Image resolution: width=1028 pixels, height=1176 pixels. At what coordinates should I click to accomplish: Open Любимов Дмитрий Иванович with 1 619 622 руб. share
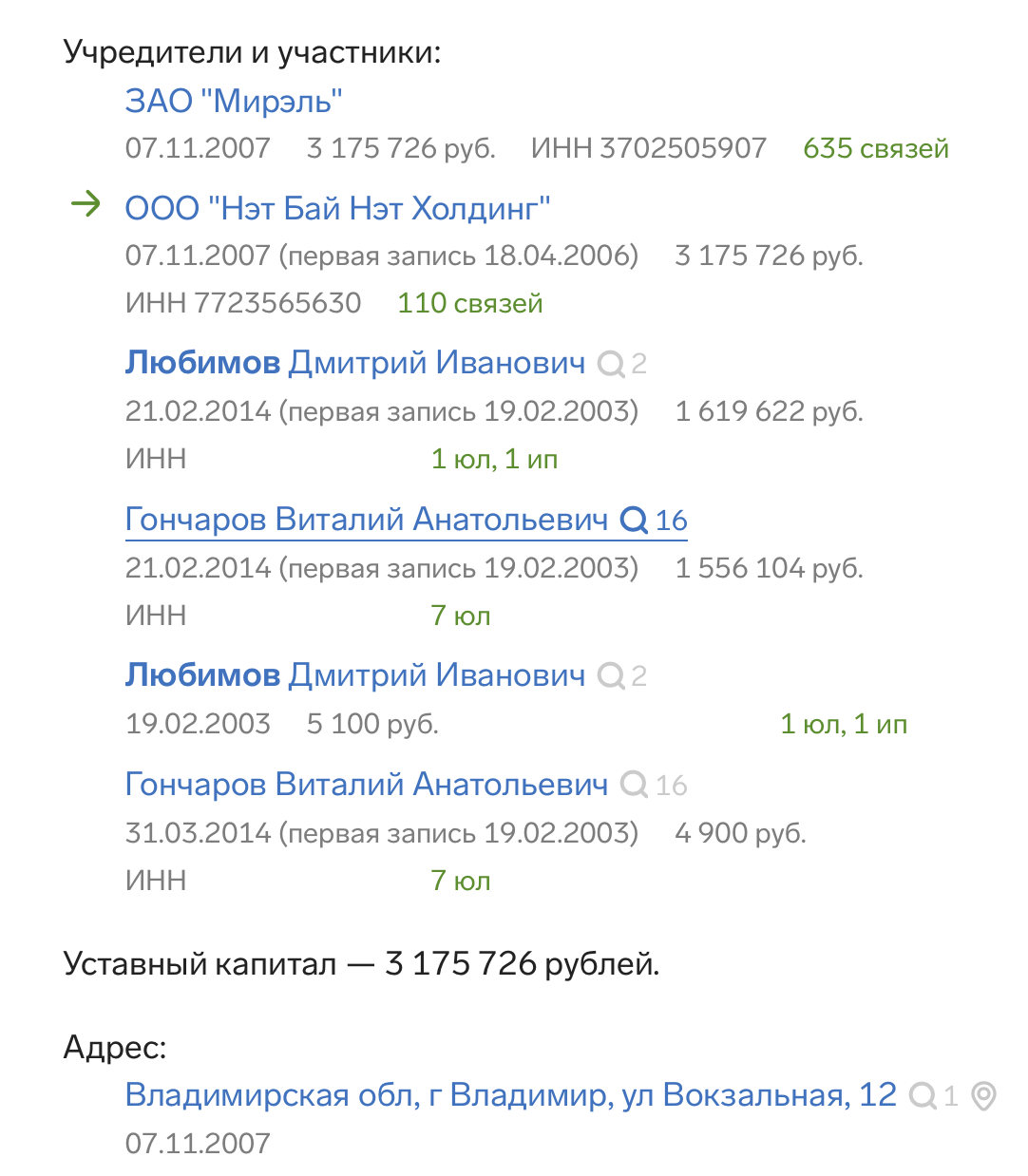[x=354, y=363]
